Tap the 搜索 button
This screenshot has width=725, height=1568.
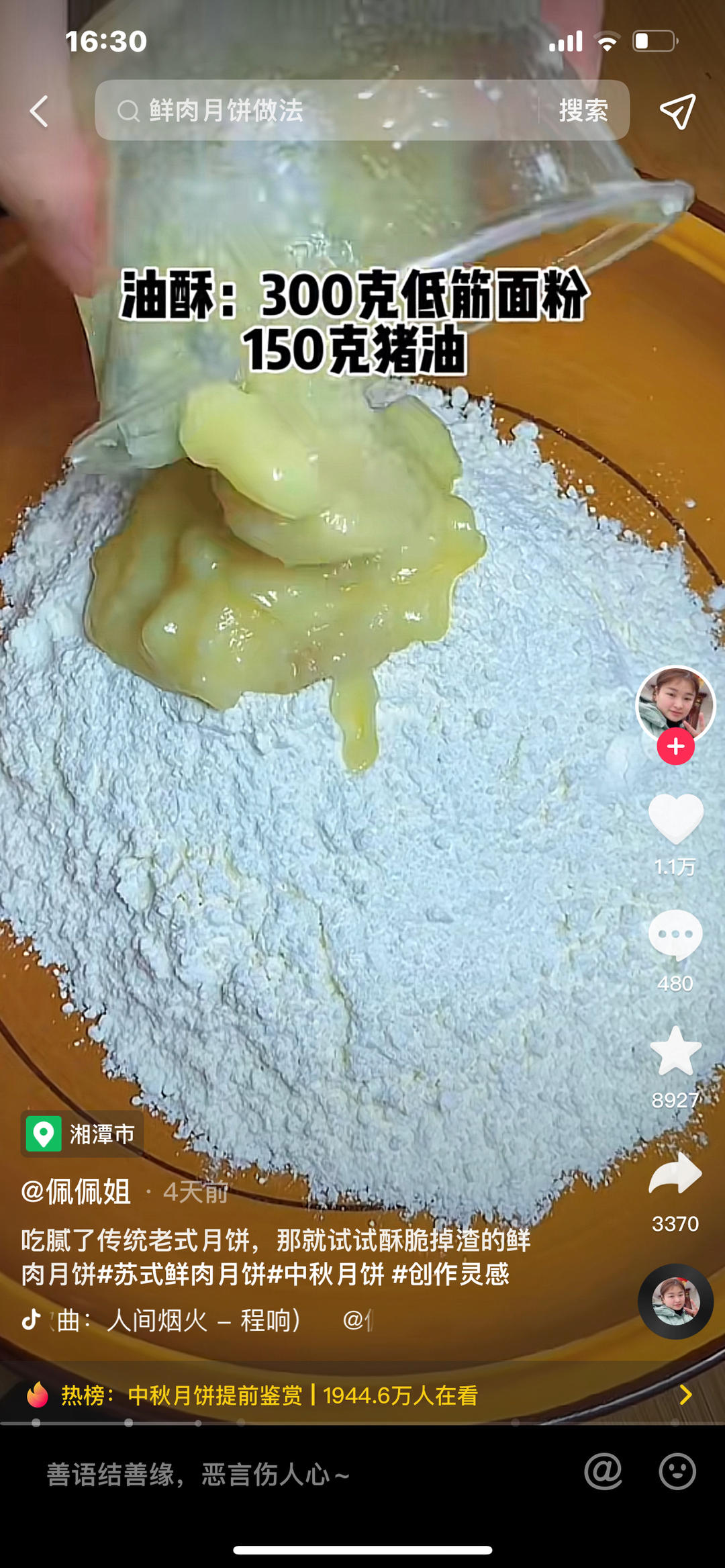[x=583, y=111]
